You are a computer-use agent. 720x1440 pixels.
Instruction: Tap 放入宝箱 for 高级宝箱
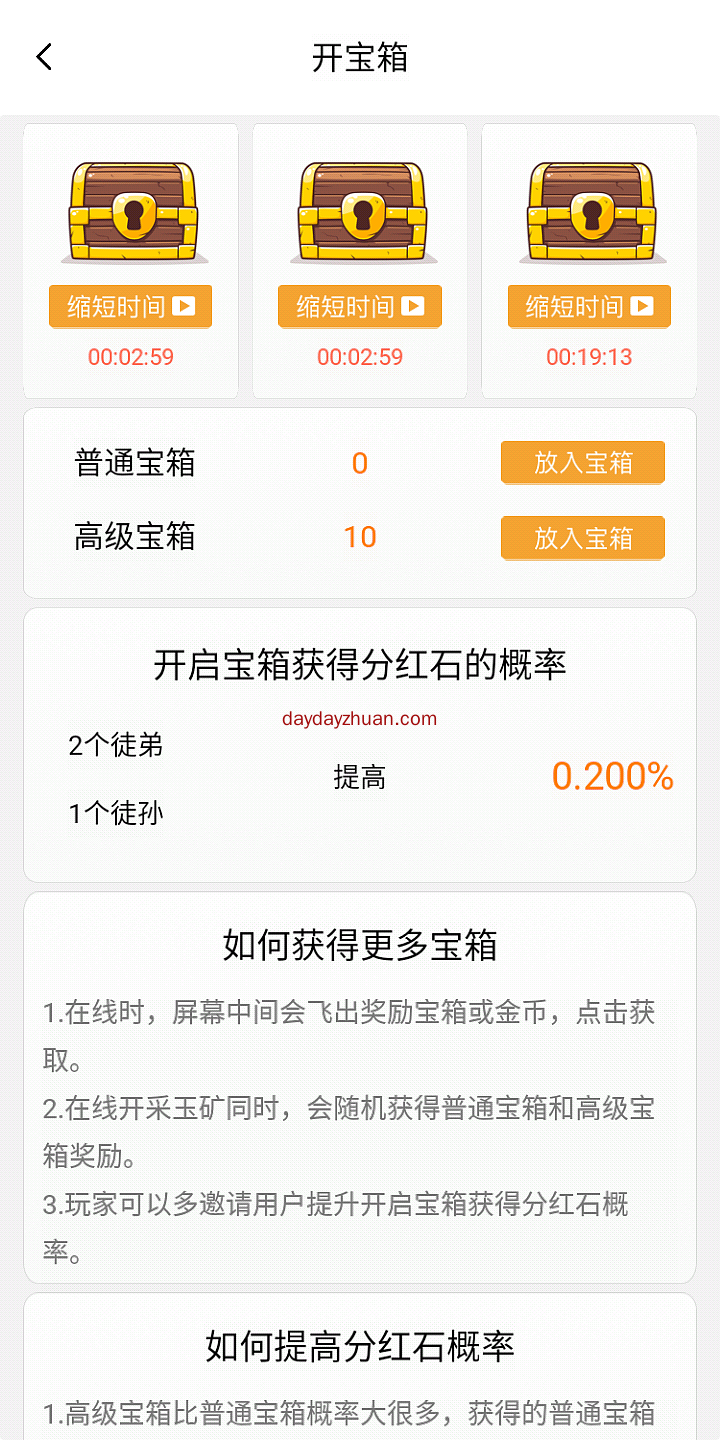(583, 538)
